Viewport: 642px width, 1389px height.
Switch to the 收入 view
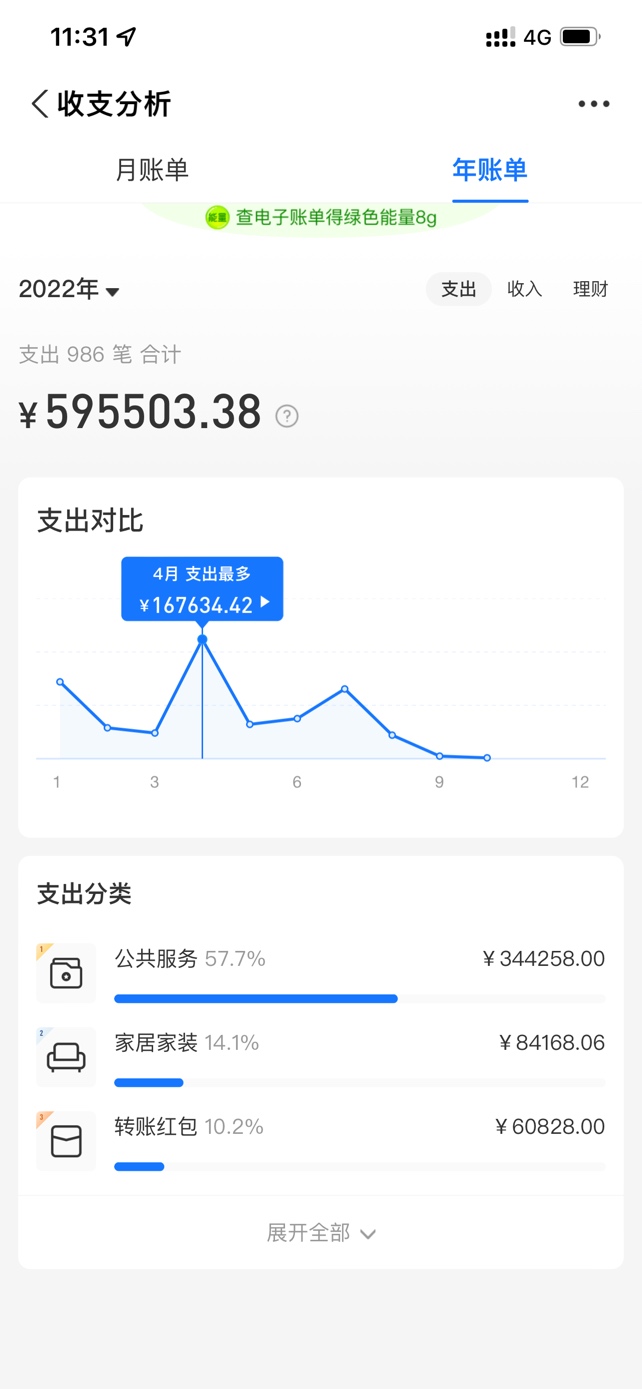tap(524, 289)
